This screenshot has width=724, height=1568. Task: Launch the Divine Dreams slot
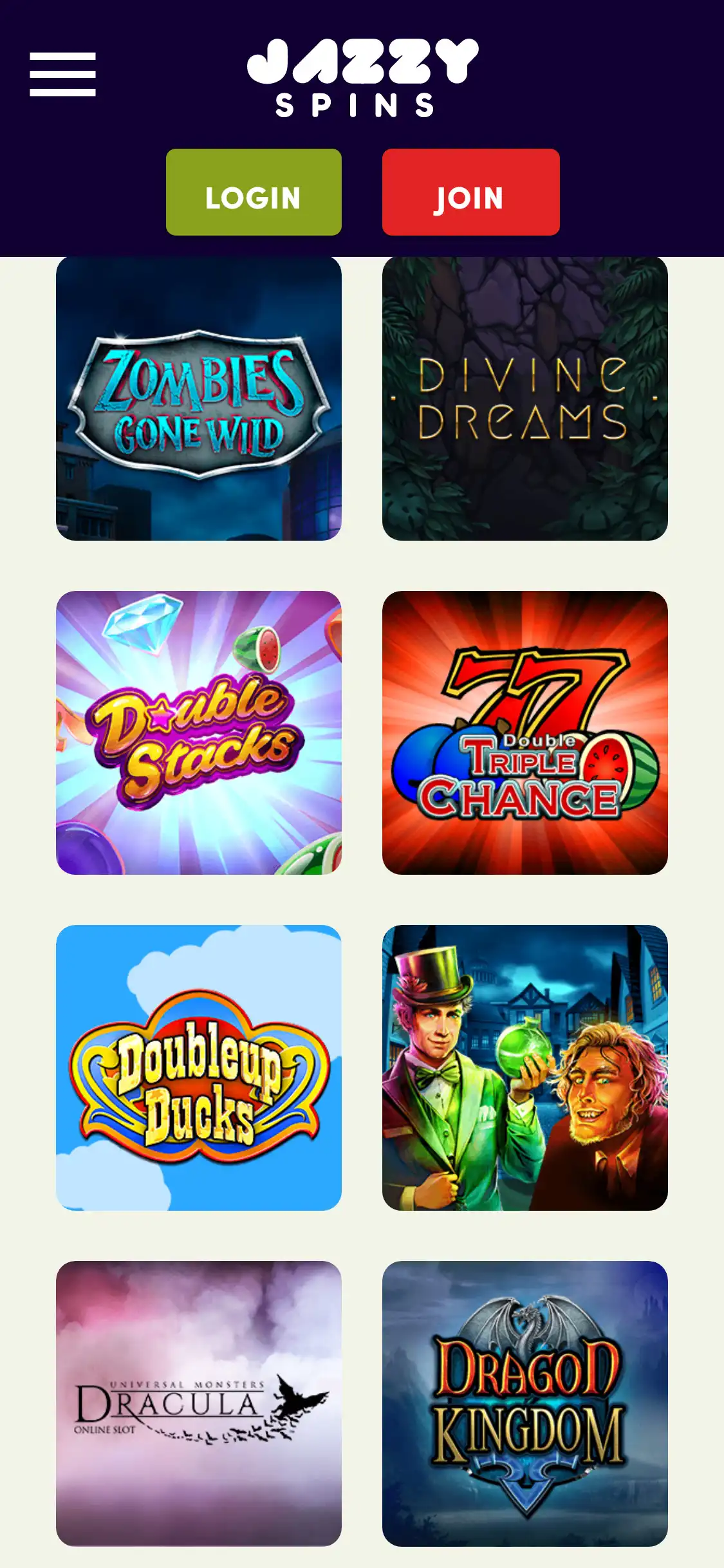click(x=524, y=399)
